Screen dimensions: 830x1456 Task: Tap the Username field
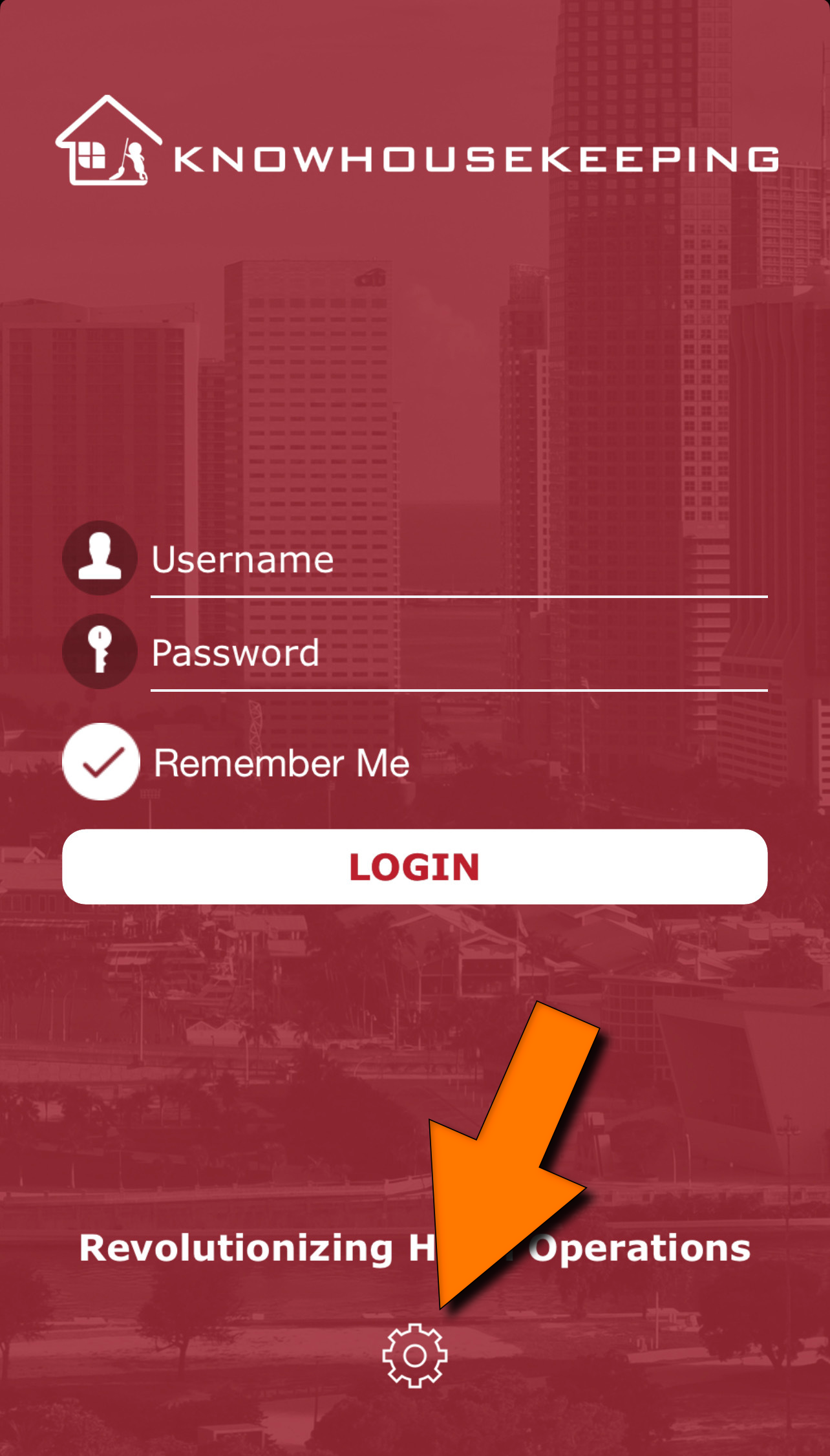[459, 560]
